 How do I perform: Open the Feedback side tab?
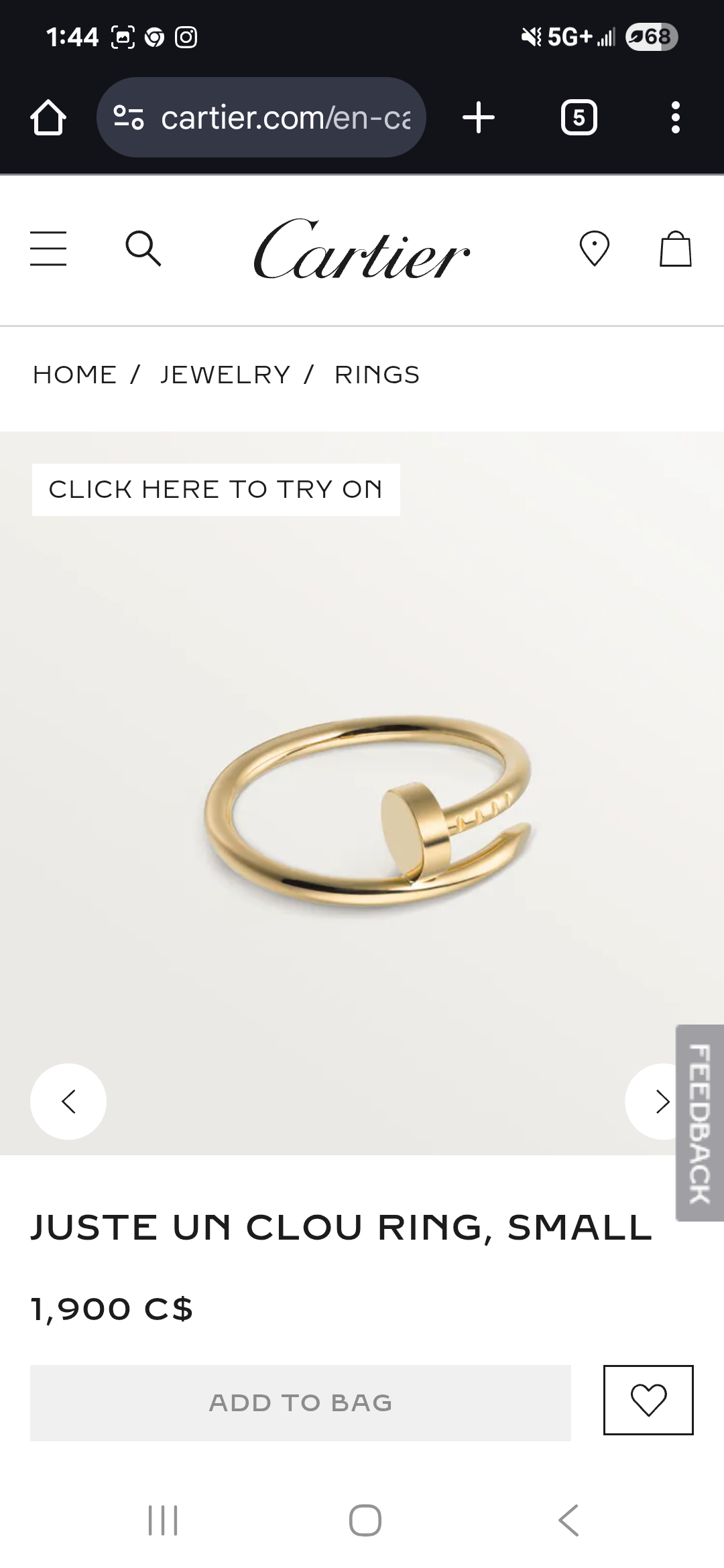pos(700,1122)
